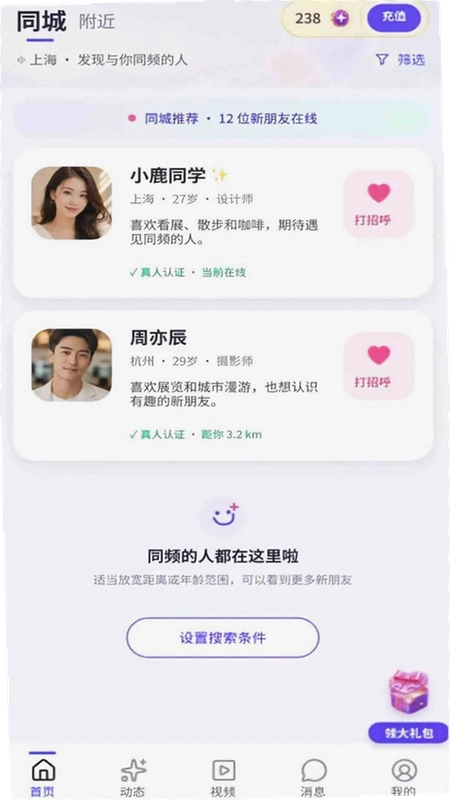Say hi to 小鹿同学 with 打招呼
The width and height of the screenshot is (450, 800).
[x=378, y=204]
